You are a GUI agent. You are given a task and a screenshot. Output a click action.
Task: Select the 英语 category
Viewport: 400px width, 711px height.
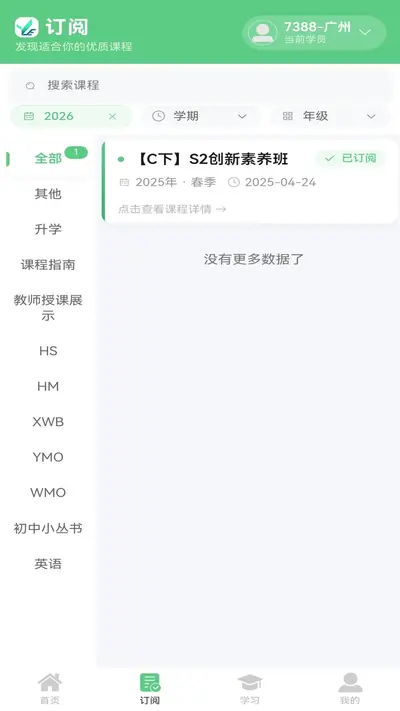point(48,564)
